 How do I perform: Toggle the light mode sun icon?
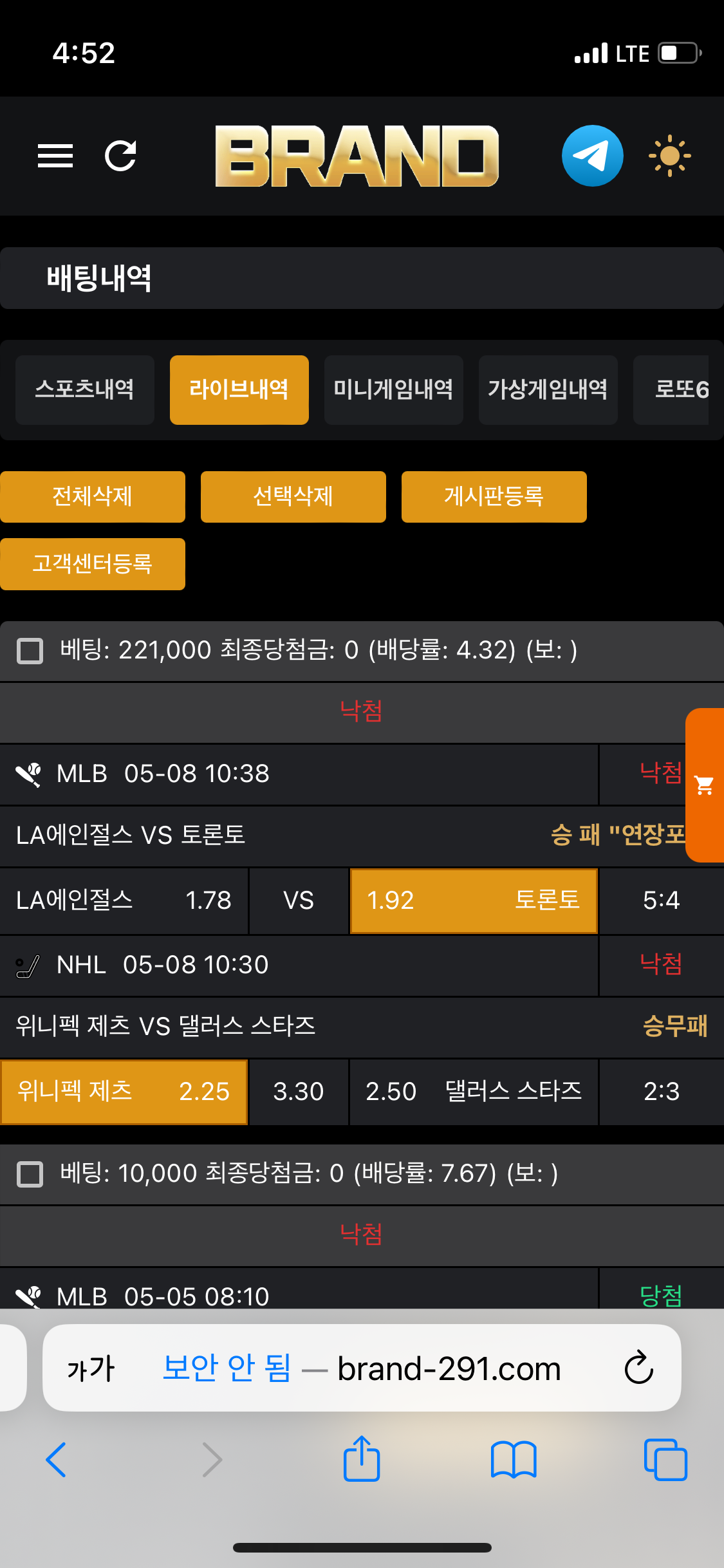coord(669,156)
